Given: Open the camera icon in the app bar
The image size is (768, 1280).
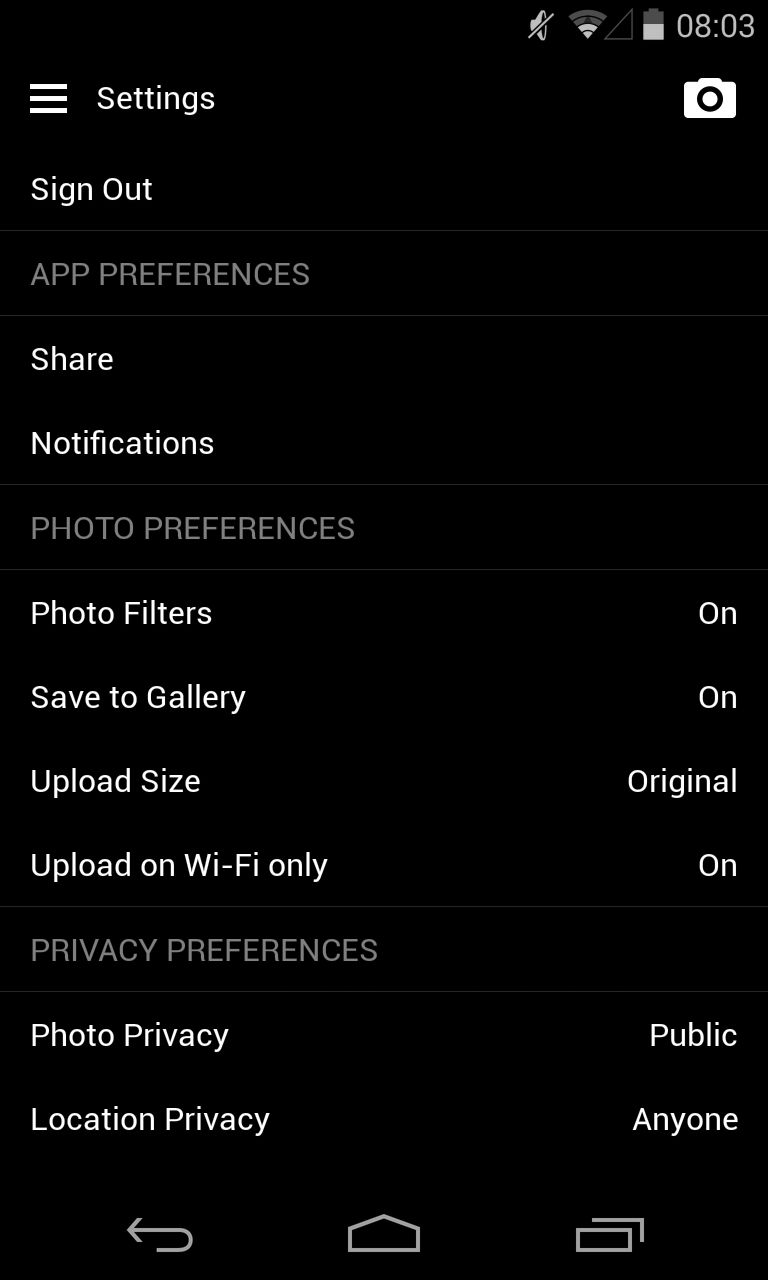Looking at the screenshot, I should (709, 98).
